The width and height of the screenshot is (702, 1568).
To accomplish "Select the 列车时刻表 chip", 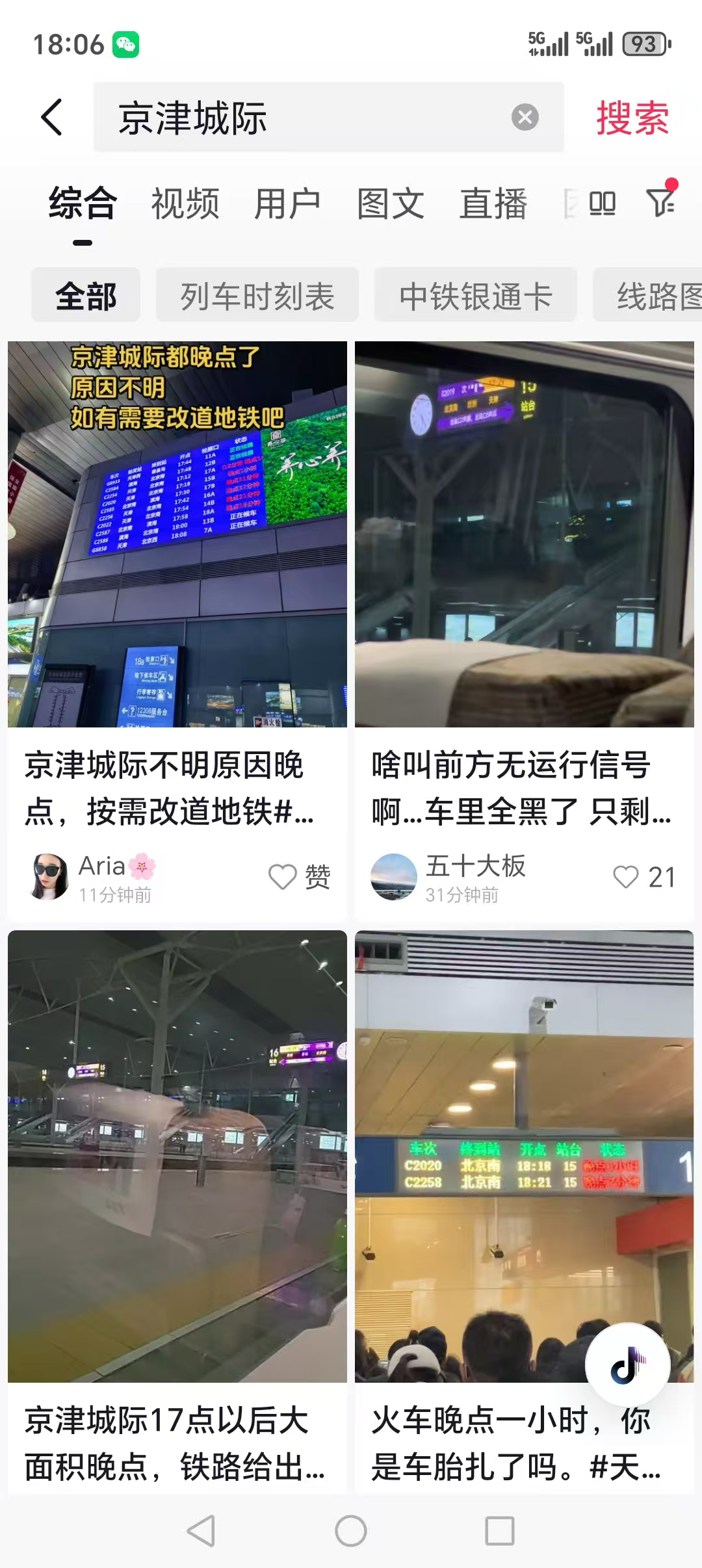I will [257, 296].
